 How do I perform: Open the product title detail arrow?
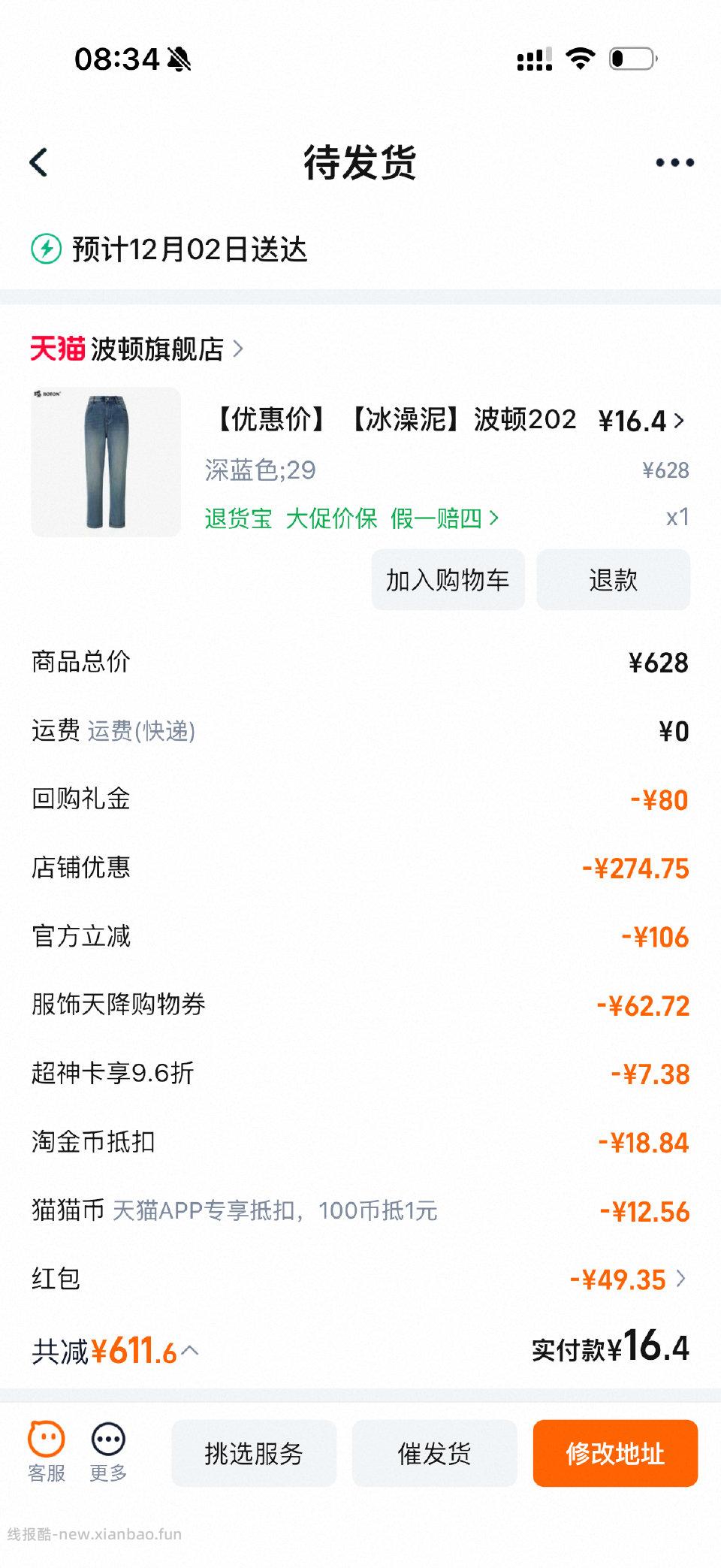click(680, 421)
